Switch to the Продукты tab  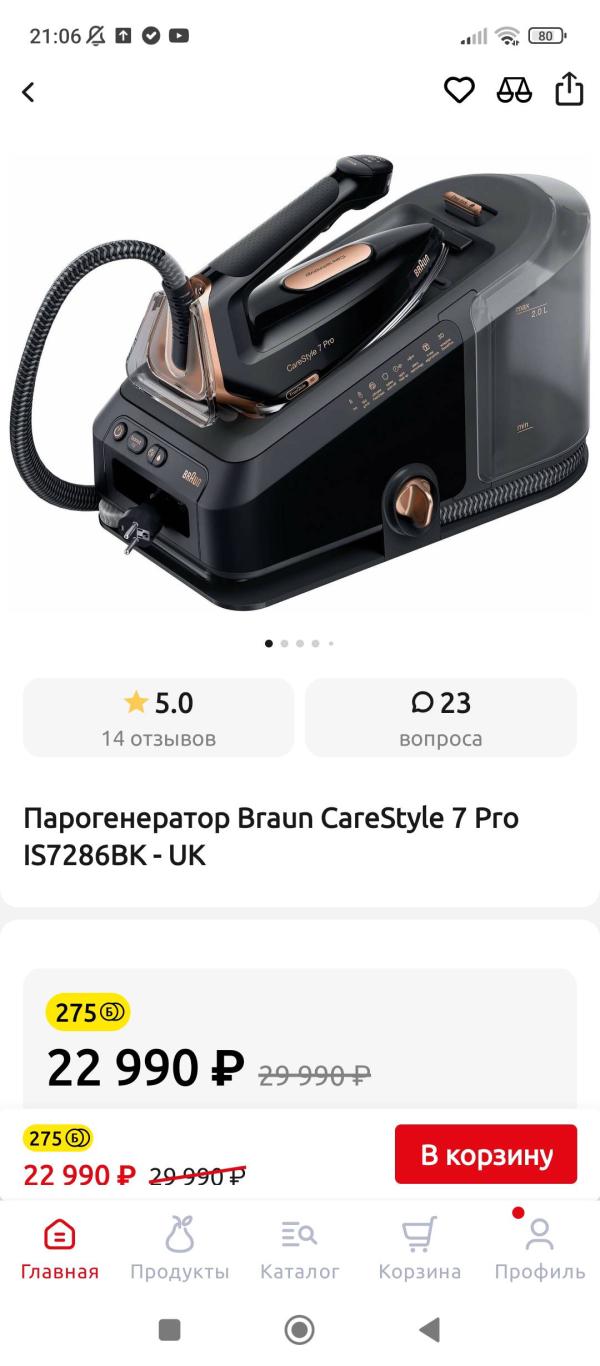[180, 1250]
